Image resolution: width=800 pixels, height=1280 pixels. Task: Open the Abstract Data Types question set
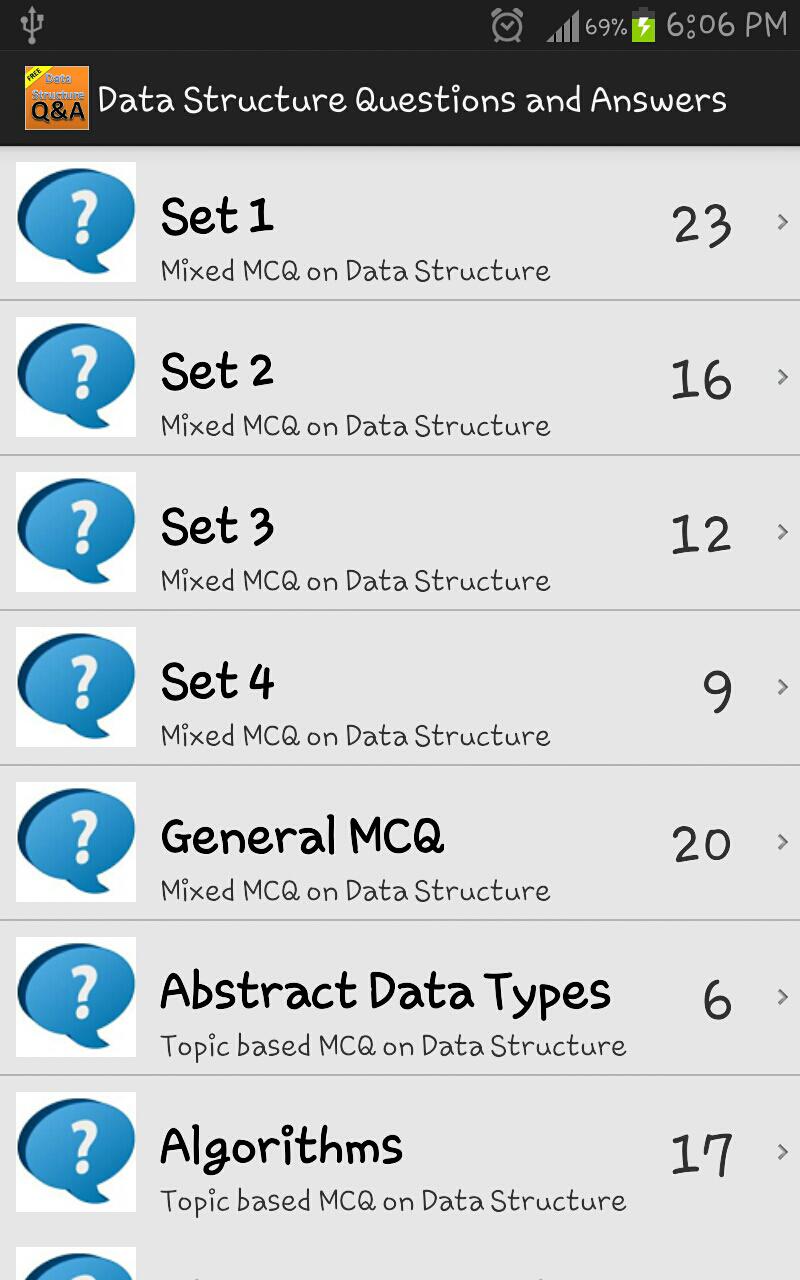coord(400,997)
